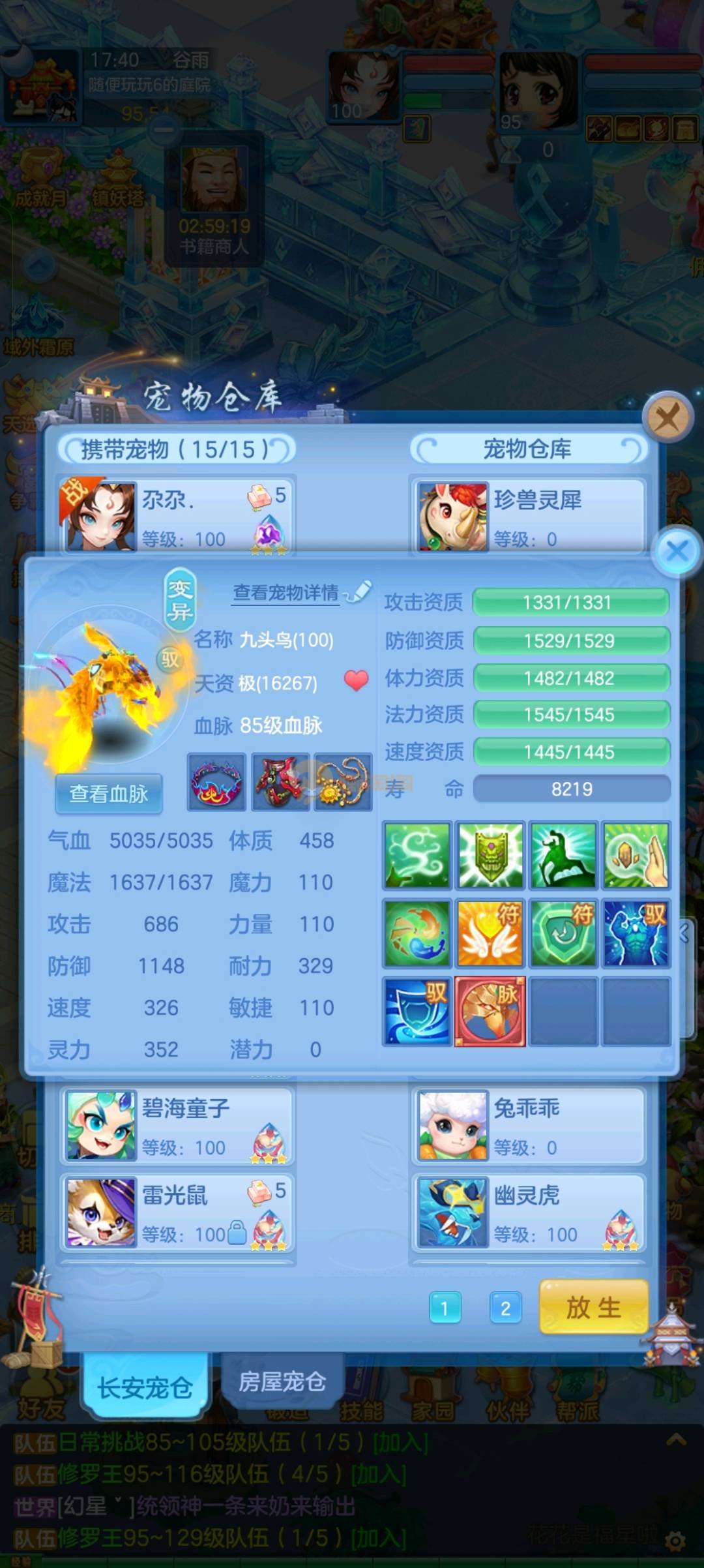Tap the 查看血脉 button

[109, 793]
